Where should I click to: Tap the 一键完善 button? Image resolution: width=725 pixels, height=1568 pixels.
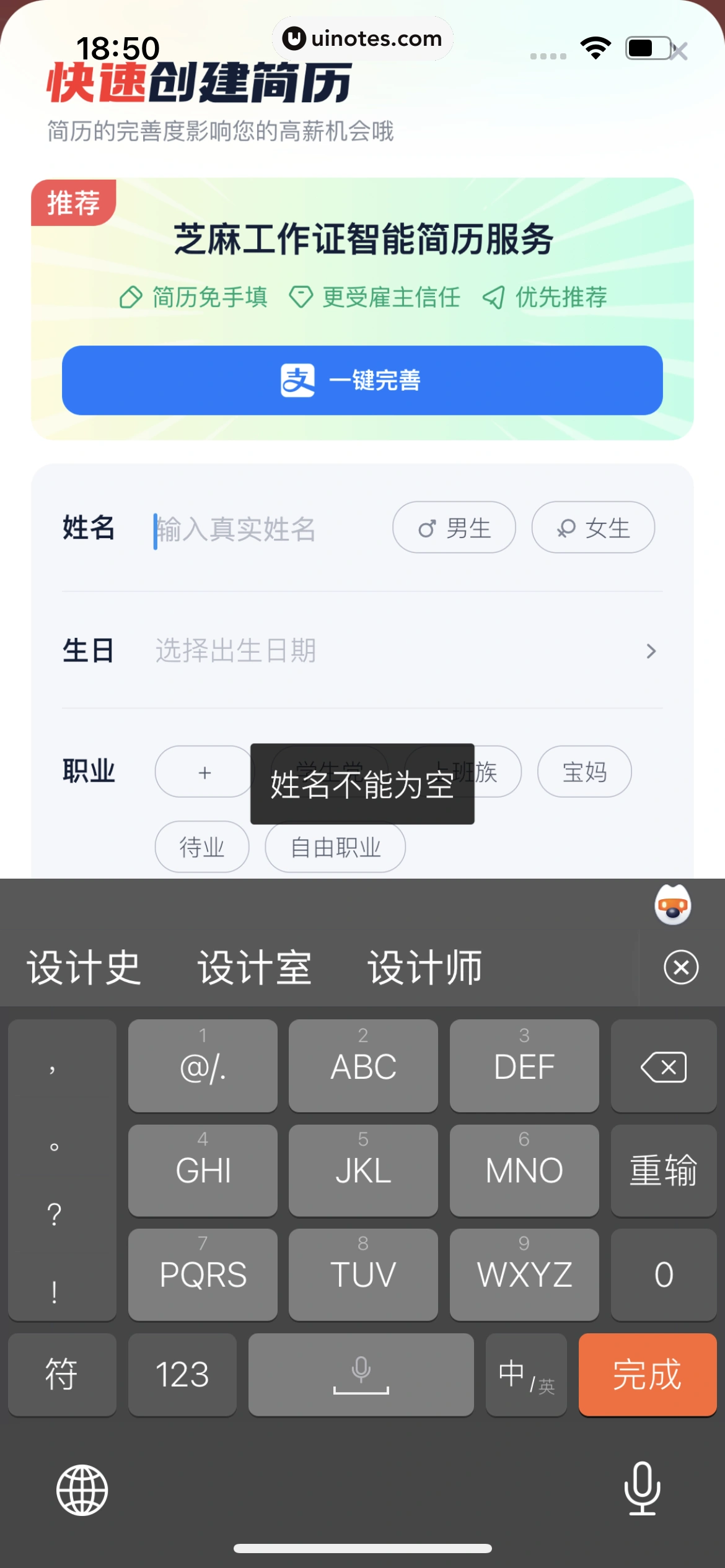coord(362,380)
